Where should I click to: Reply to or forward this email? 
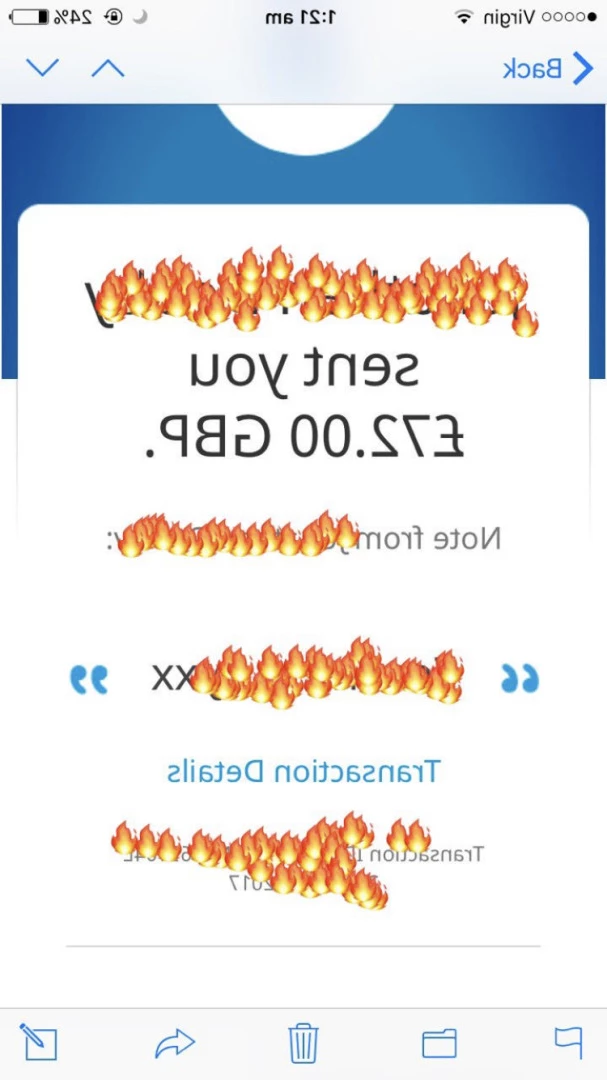point(175,1042)
